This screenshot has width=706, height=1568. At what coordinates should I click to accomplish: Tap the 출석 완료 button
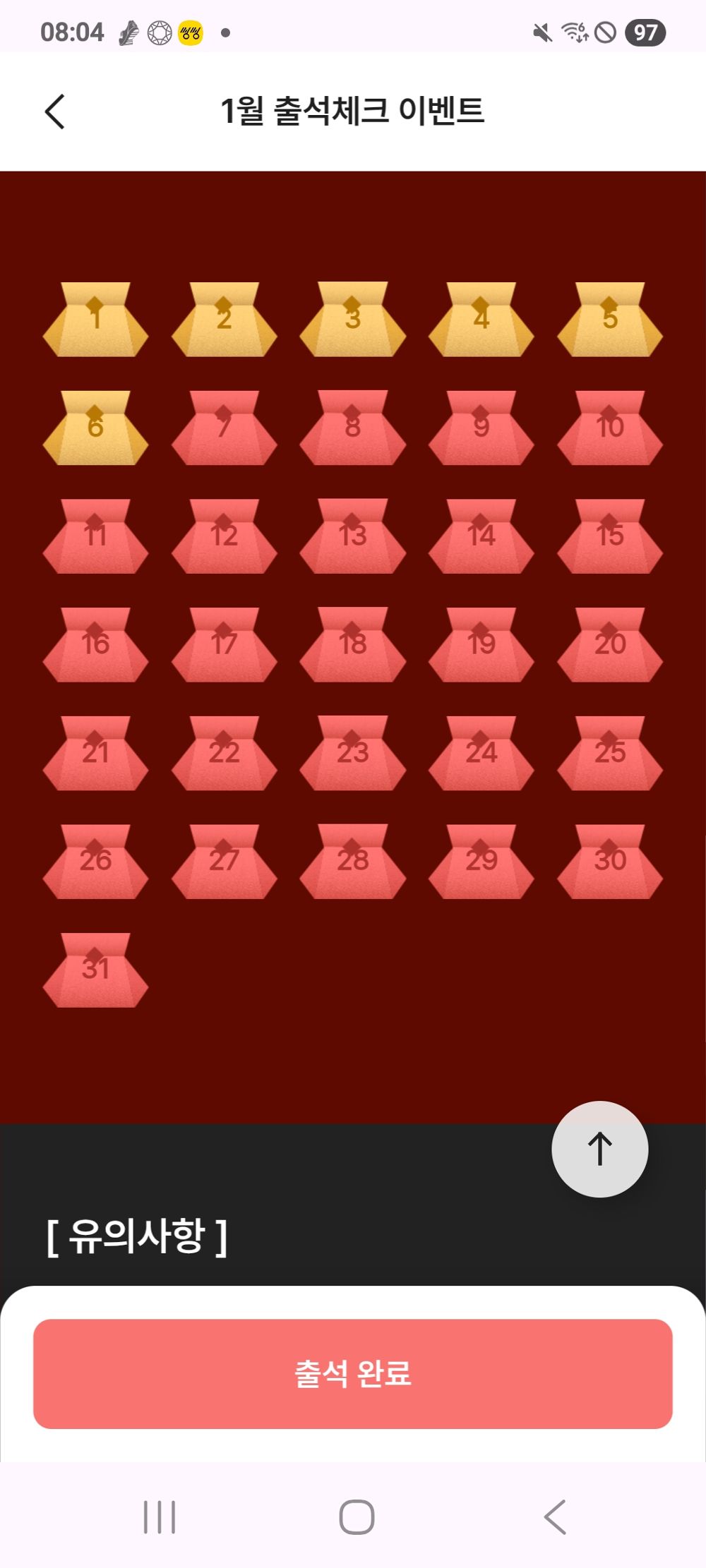[352, 1373]
